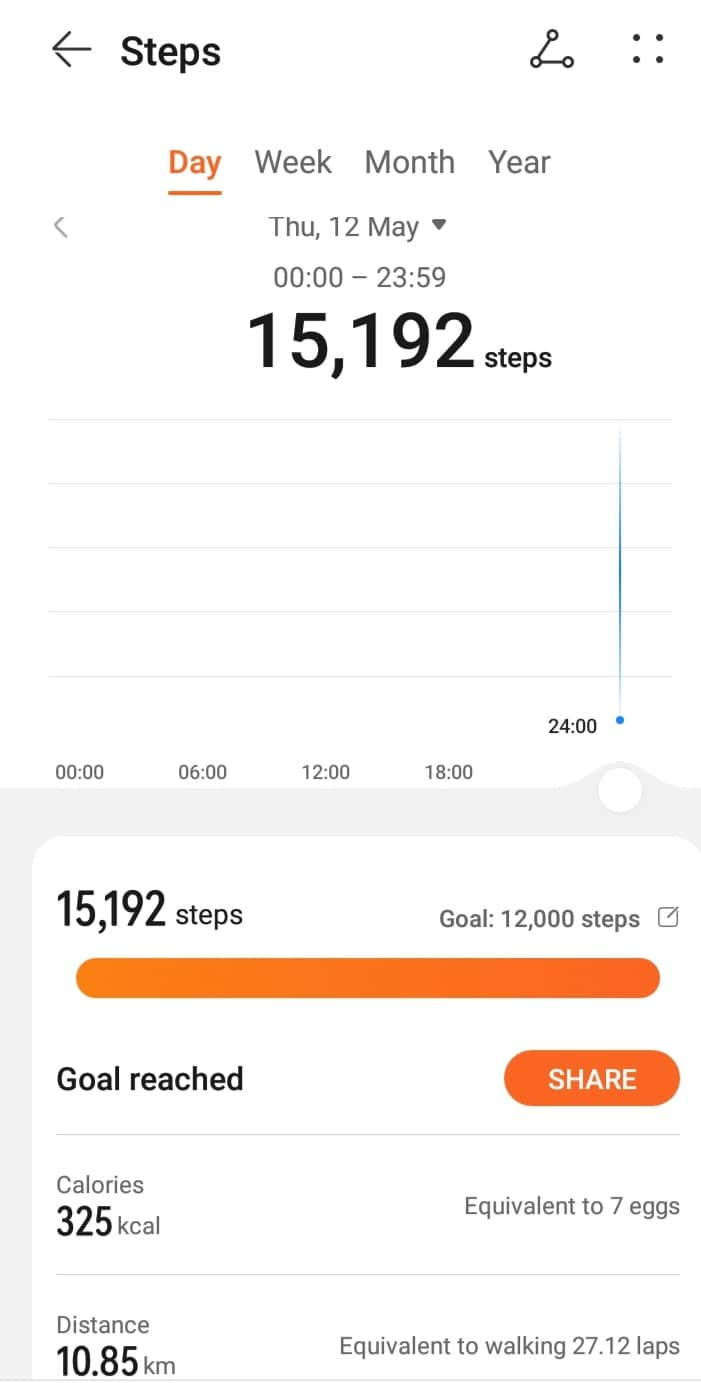Tap the round chart slider handle
The width and height of the screenshot is (701, 1383).
pos(619,790)
